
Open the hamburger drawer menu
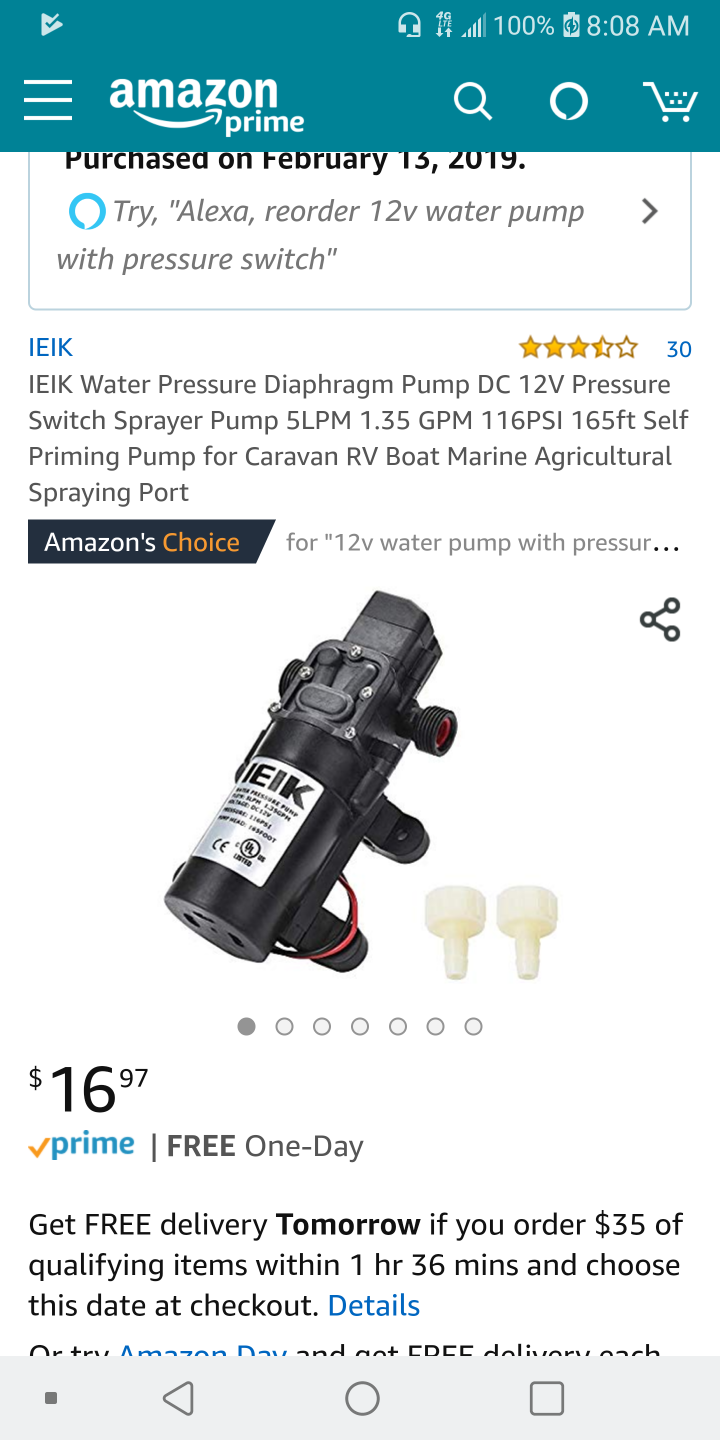tap(48, 101)
